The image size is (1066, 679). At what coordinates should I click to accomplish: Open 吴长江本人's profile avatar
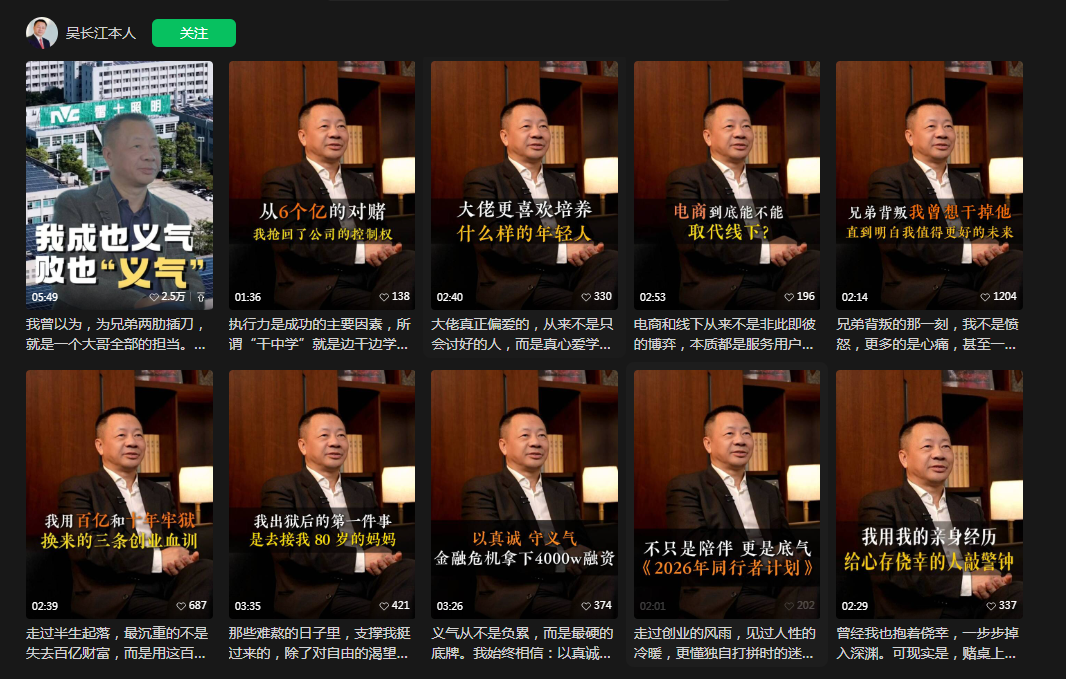(x=42, y=33)
